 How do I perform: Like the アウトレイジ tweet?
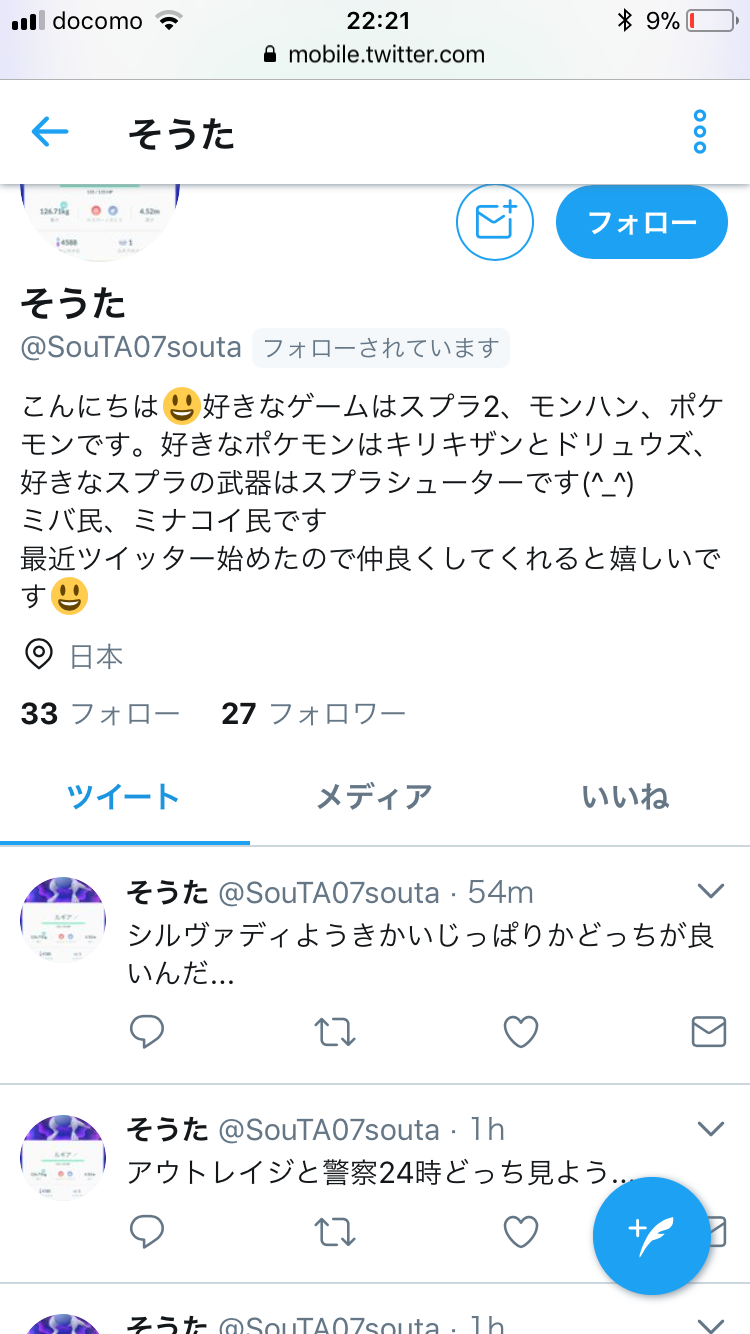pyautogui.click(x=521, y=1232)
